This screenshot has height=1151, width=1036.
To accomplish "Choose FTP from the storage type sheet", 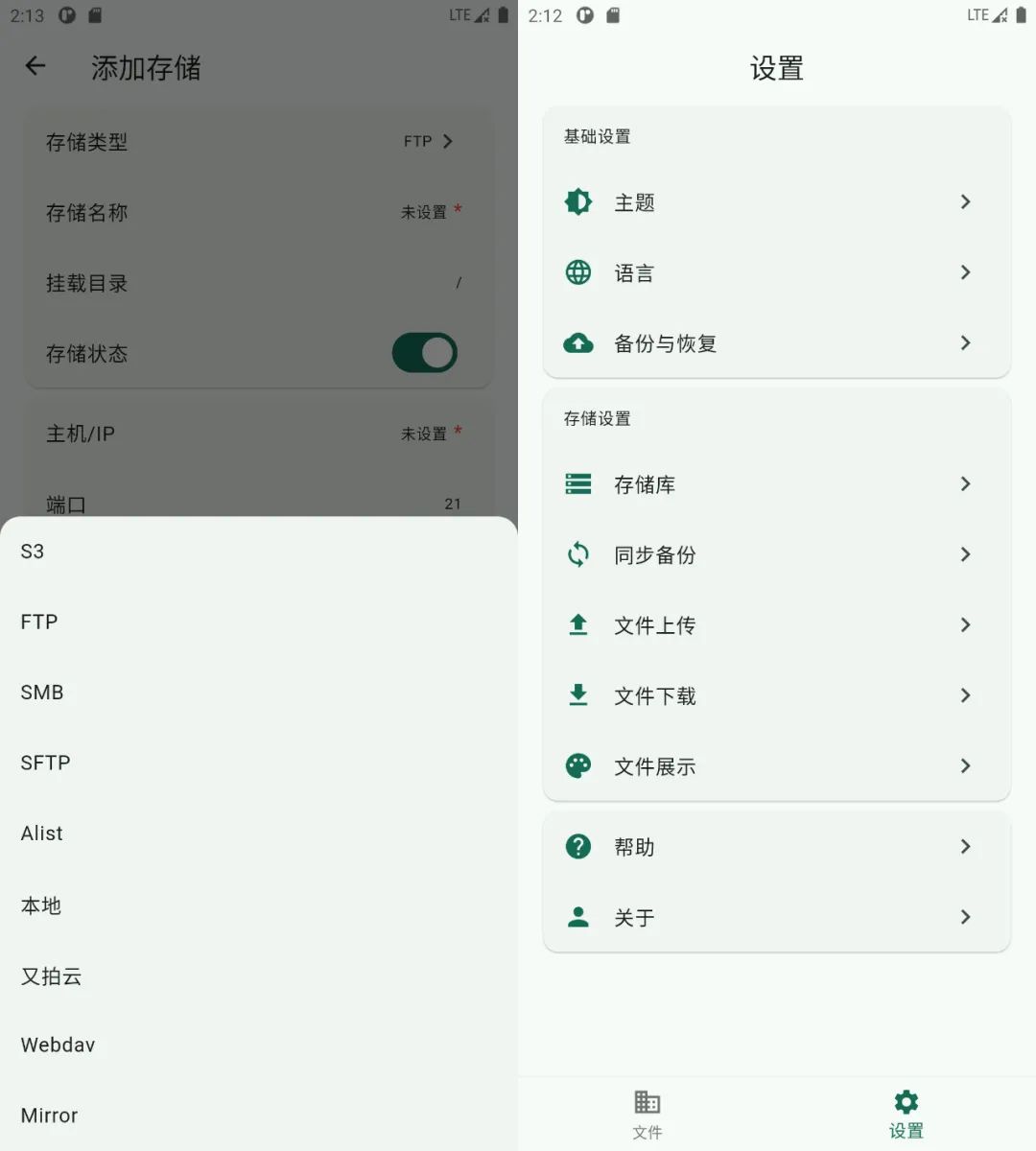I will point(39,622).
